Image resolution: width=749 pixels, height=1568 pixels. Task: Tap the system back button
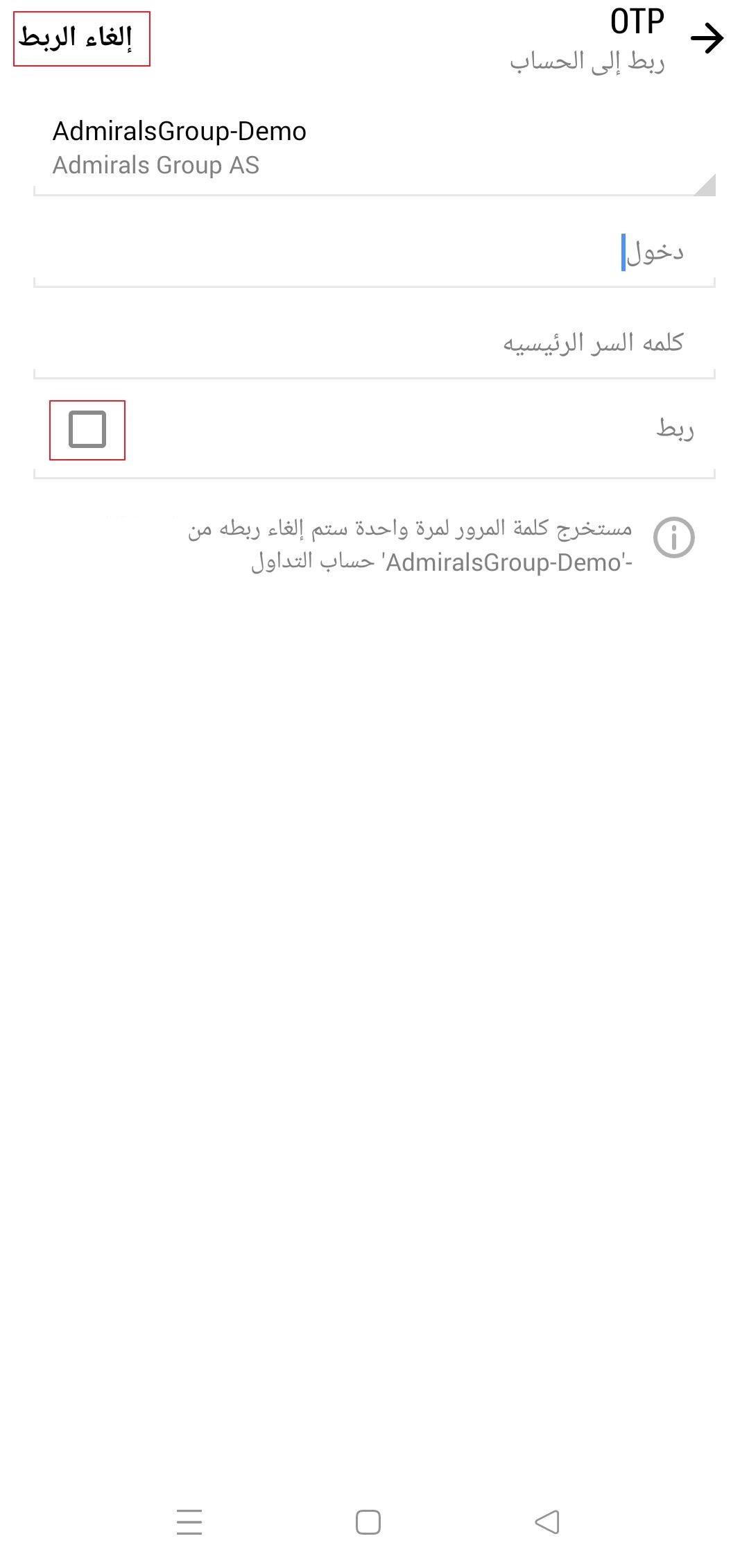[547, 1522]
